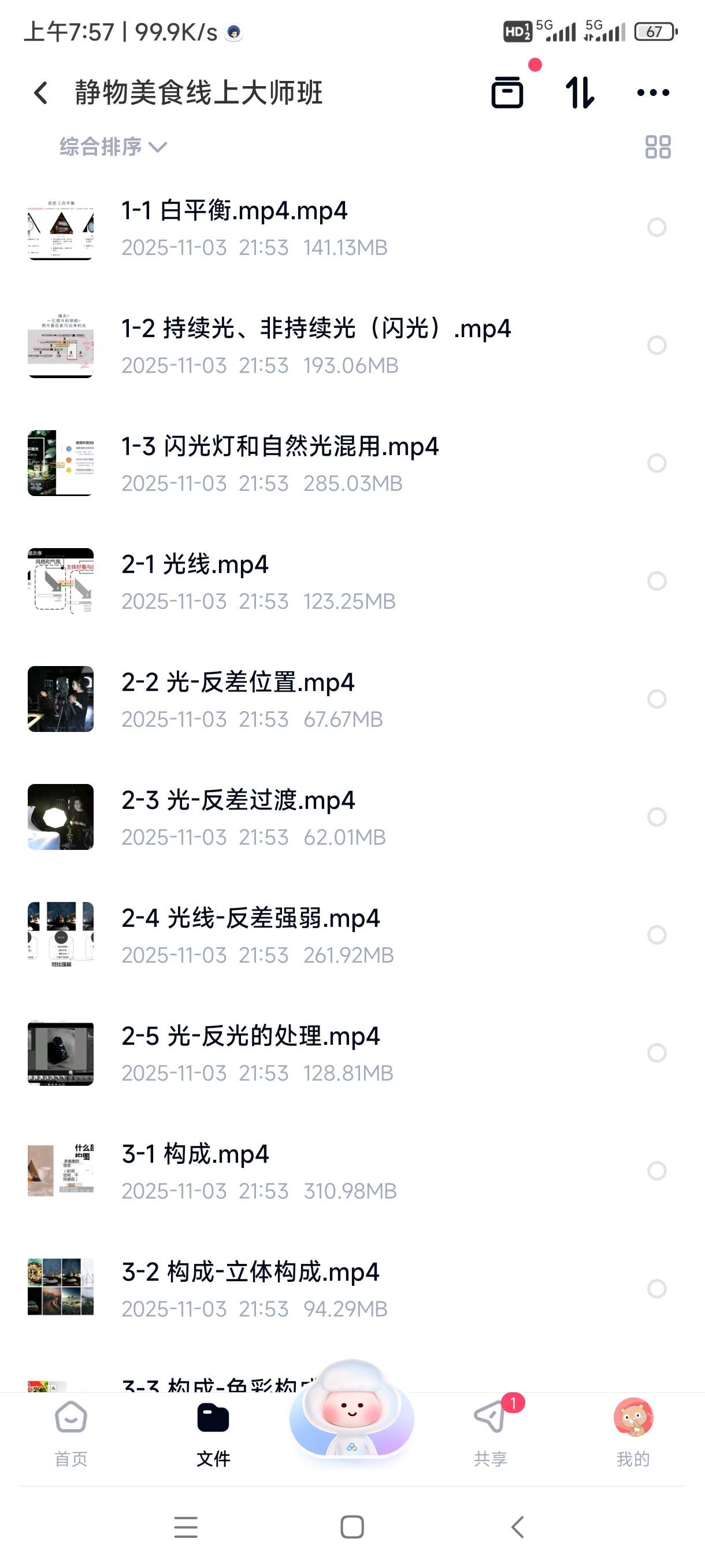The height and width of the screenshot is (1568, 705).
Task: Open the 共享 tab
Action: click(489, 1430)
